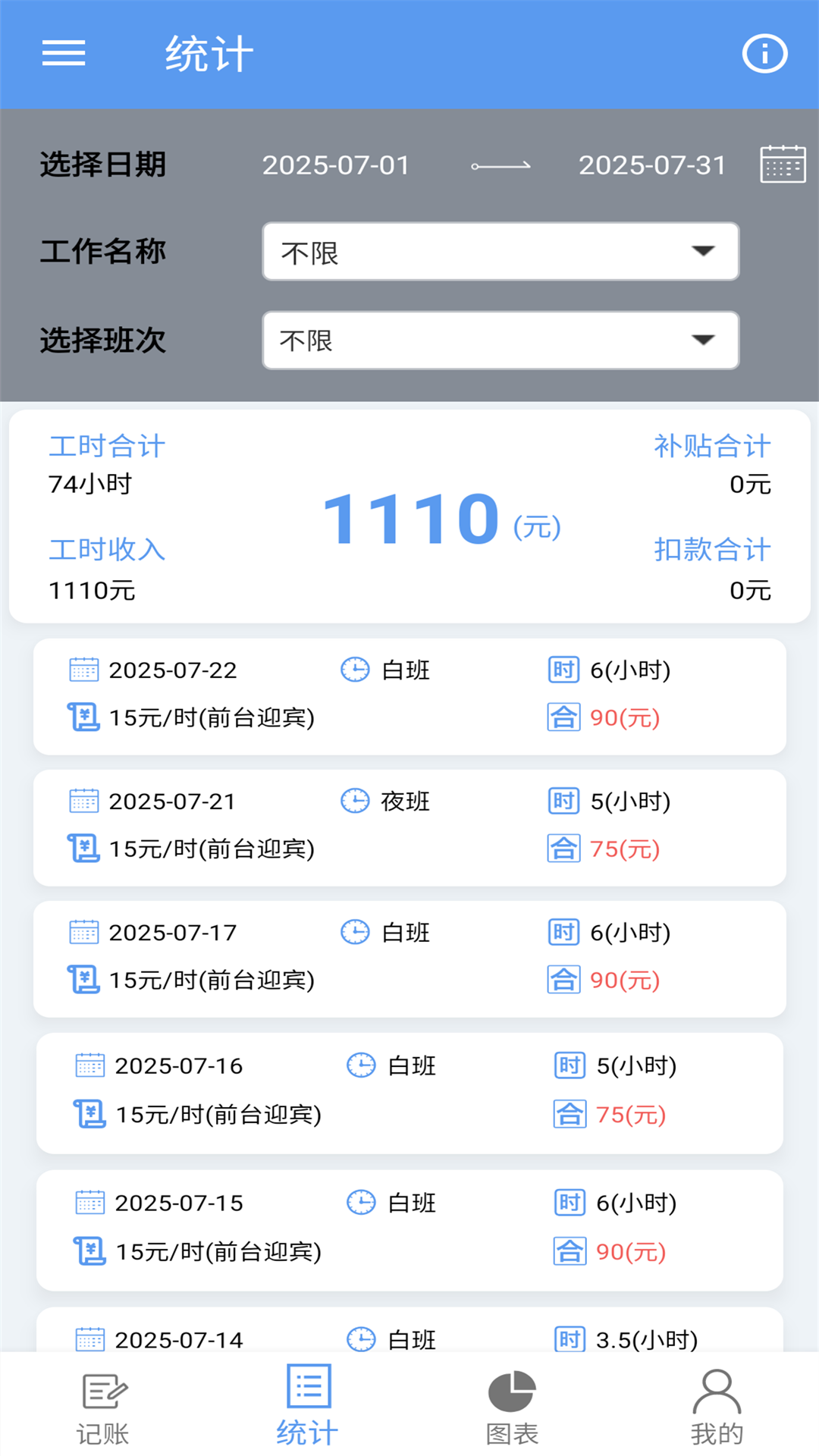Screen dimensions: 819x1456
Task: Click the end date 2025-07-31
Action: pos(652,165)
